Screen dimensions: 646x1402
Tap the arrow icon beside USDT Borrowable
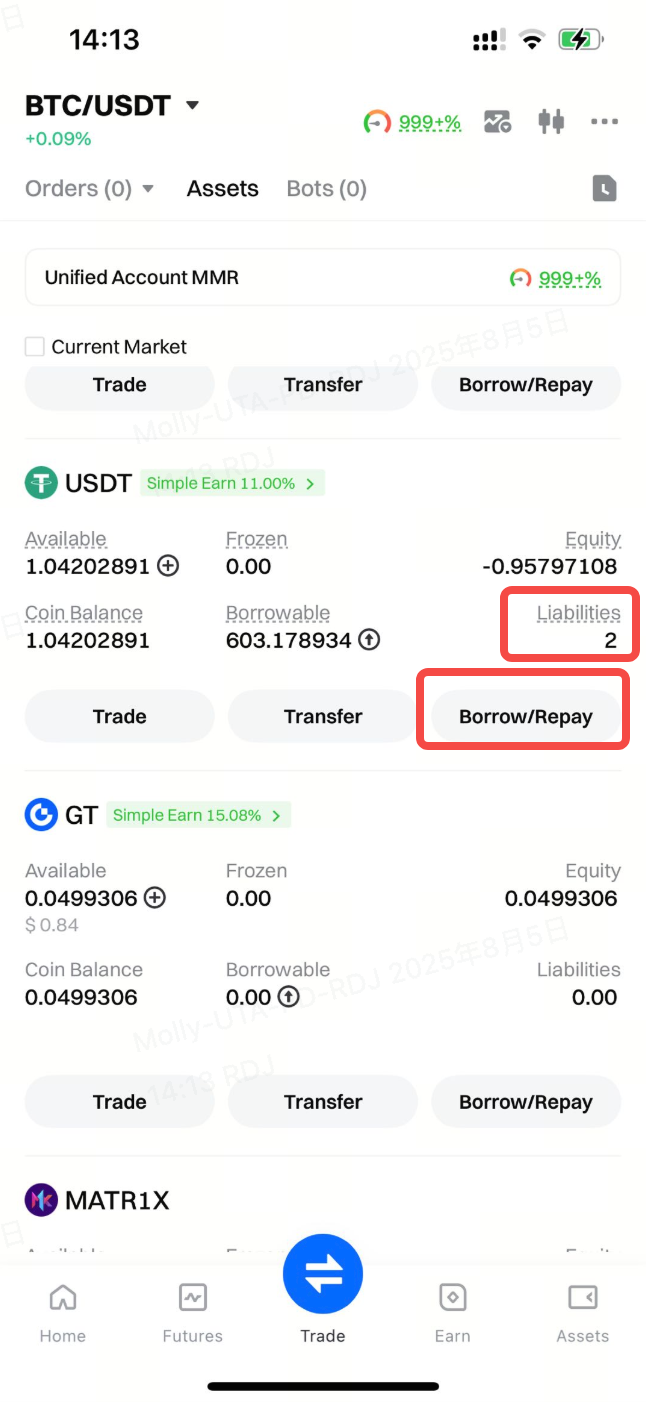click(x=369, y=640)
